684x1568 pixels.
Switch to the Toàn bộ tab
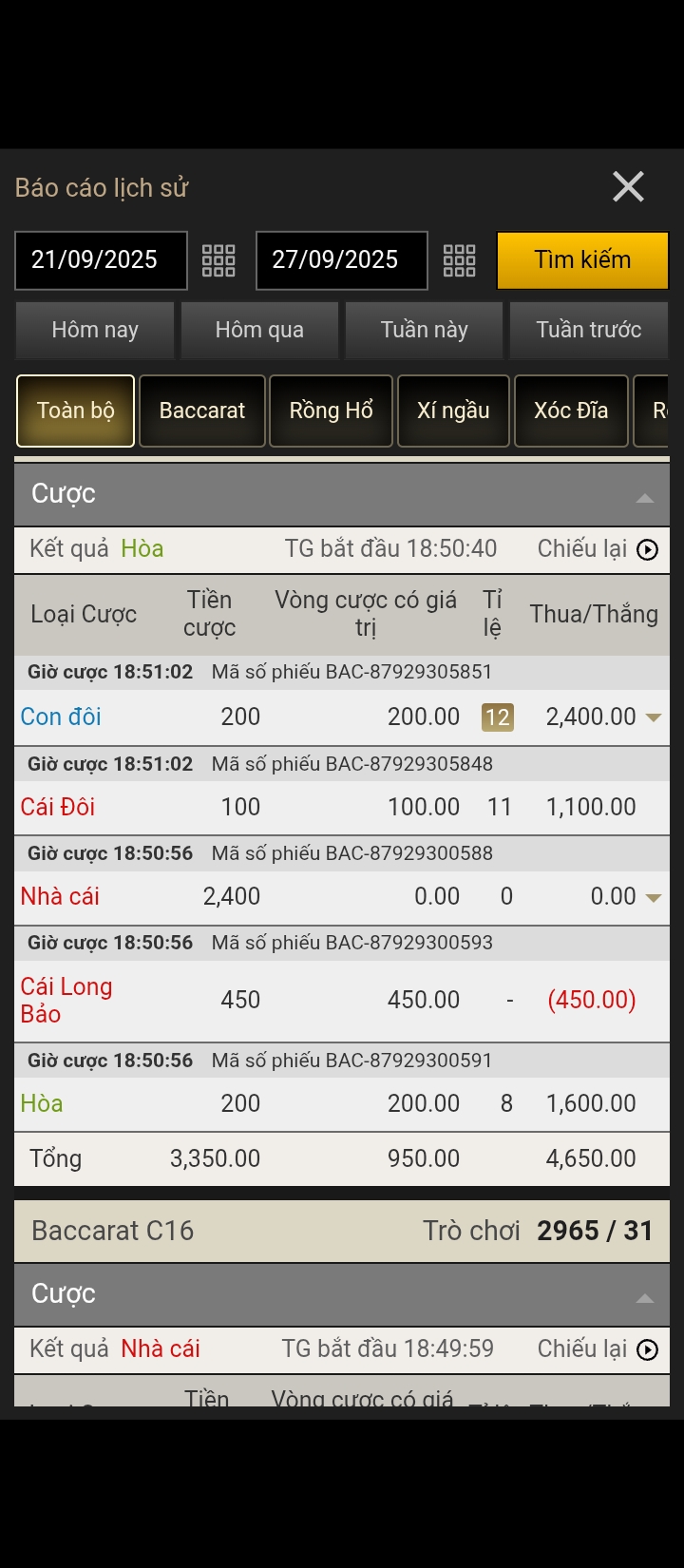(76, 411)
